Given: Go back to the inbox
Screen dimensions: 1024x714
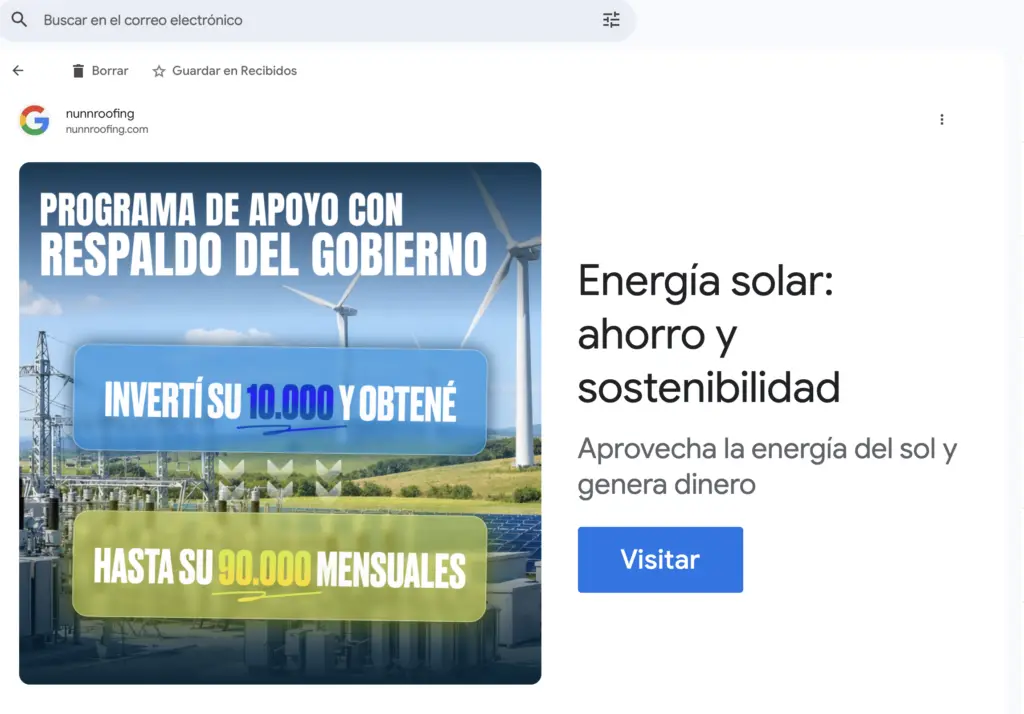Looking at the screenshot, I should click(18, 71).
